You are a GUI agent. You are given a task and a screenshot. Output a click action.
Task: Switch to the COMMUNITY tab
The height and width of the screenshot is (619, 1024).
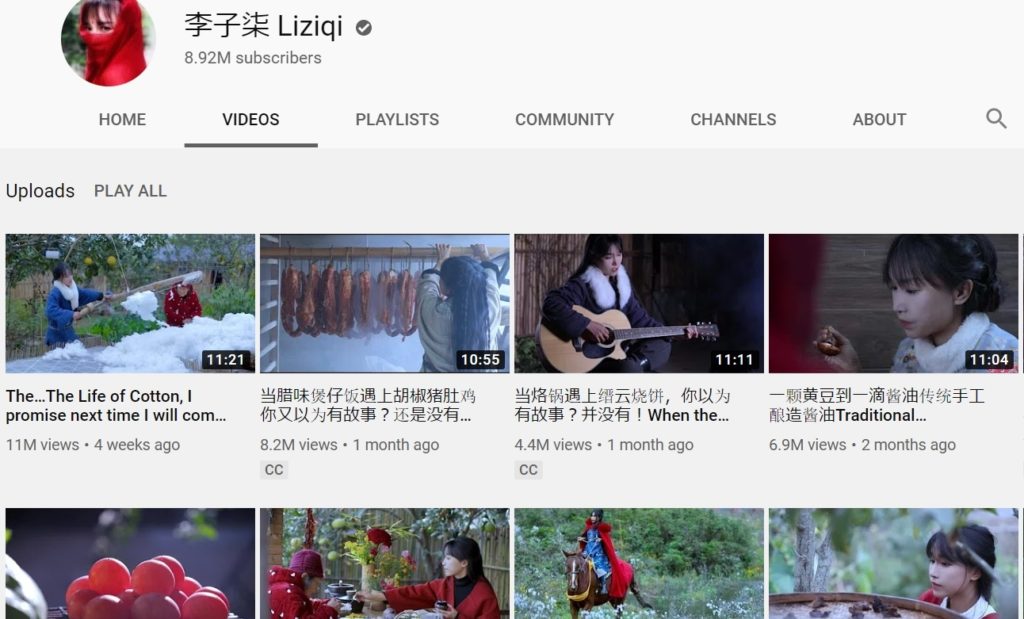click(x=564, y=119)
